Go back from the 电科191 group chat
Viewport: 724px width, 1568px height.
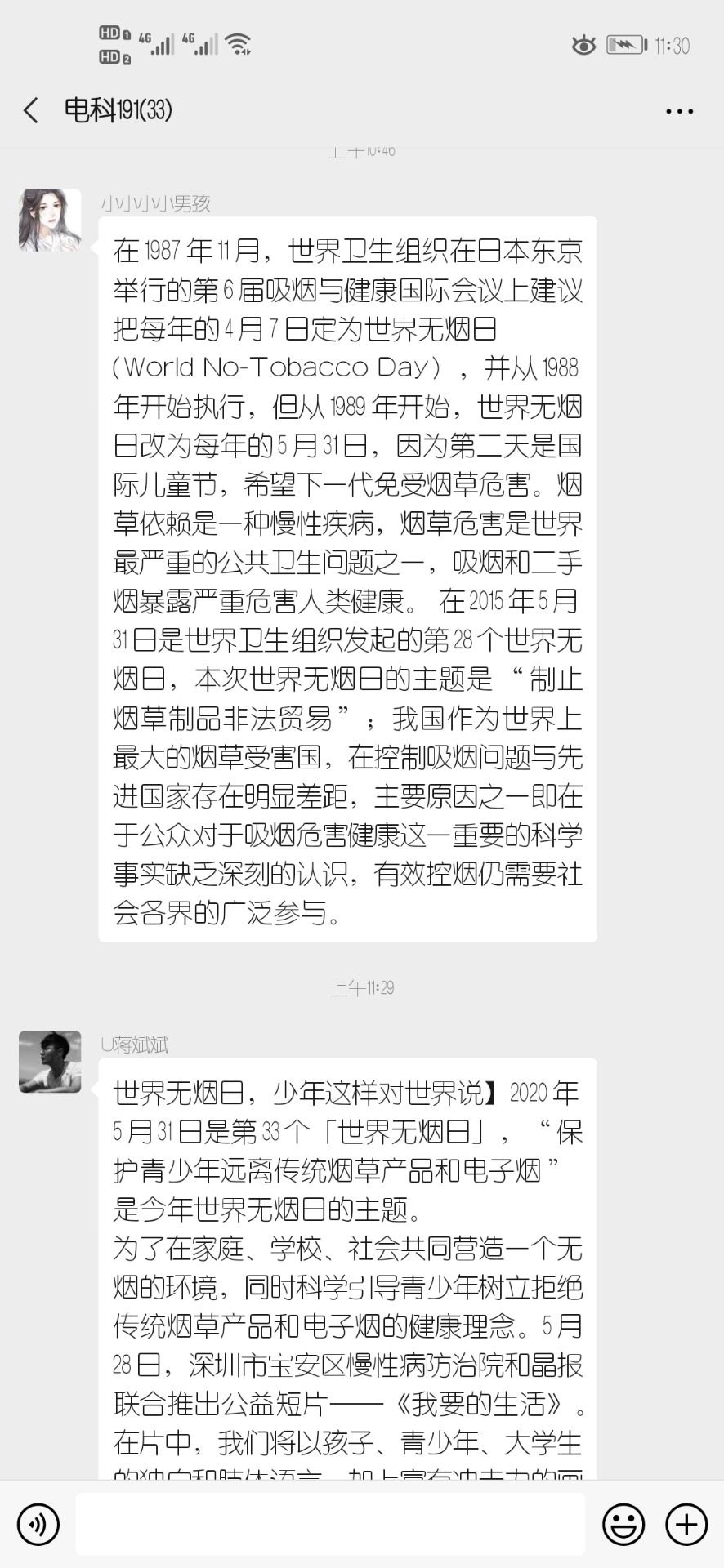(x=31, y=110)
